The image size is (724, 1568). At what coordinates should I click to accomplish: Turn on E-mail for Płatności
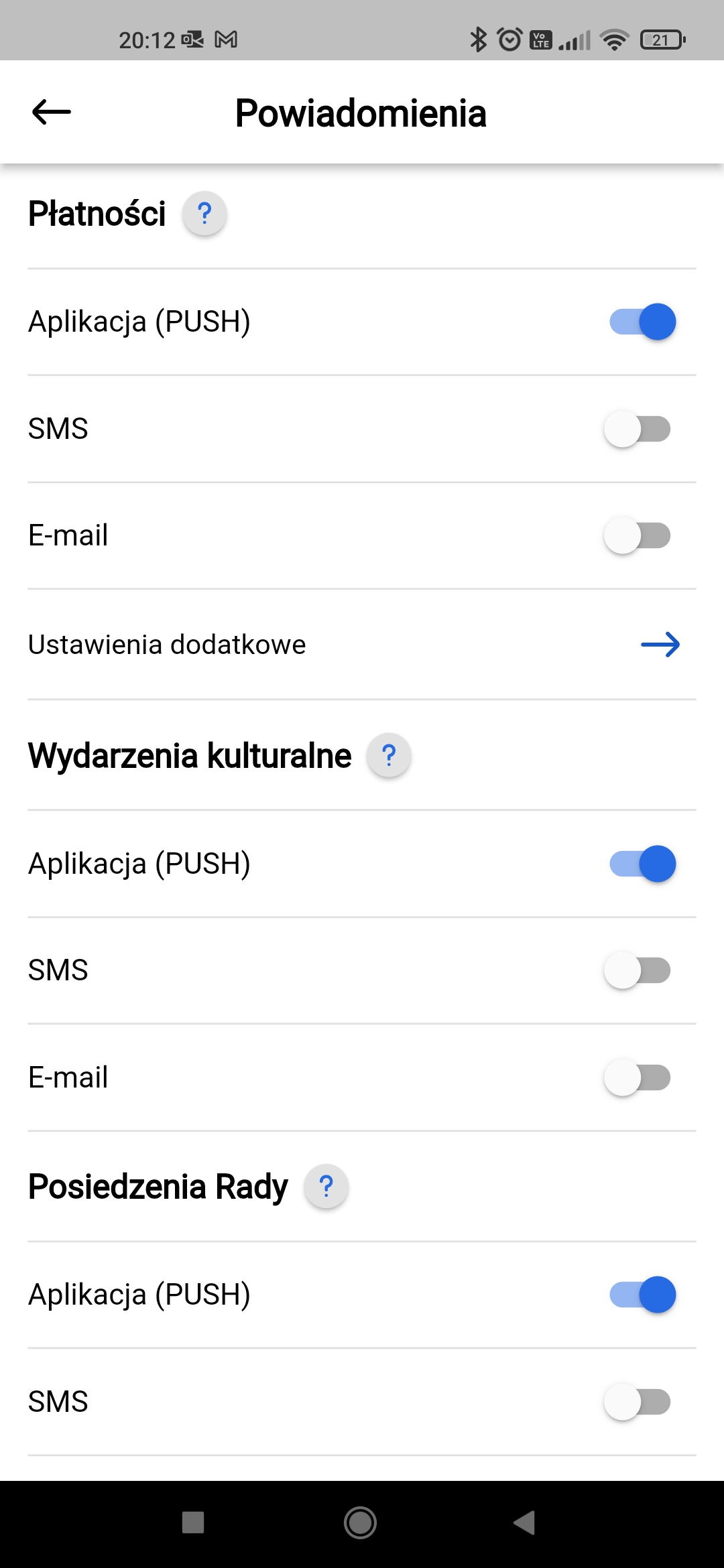point(637,535)
